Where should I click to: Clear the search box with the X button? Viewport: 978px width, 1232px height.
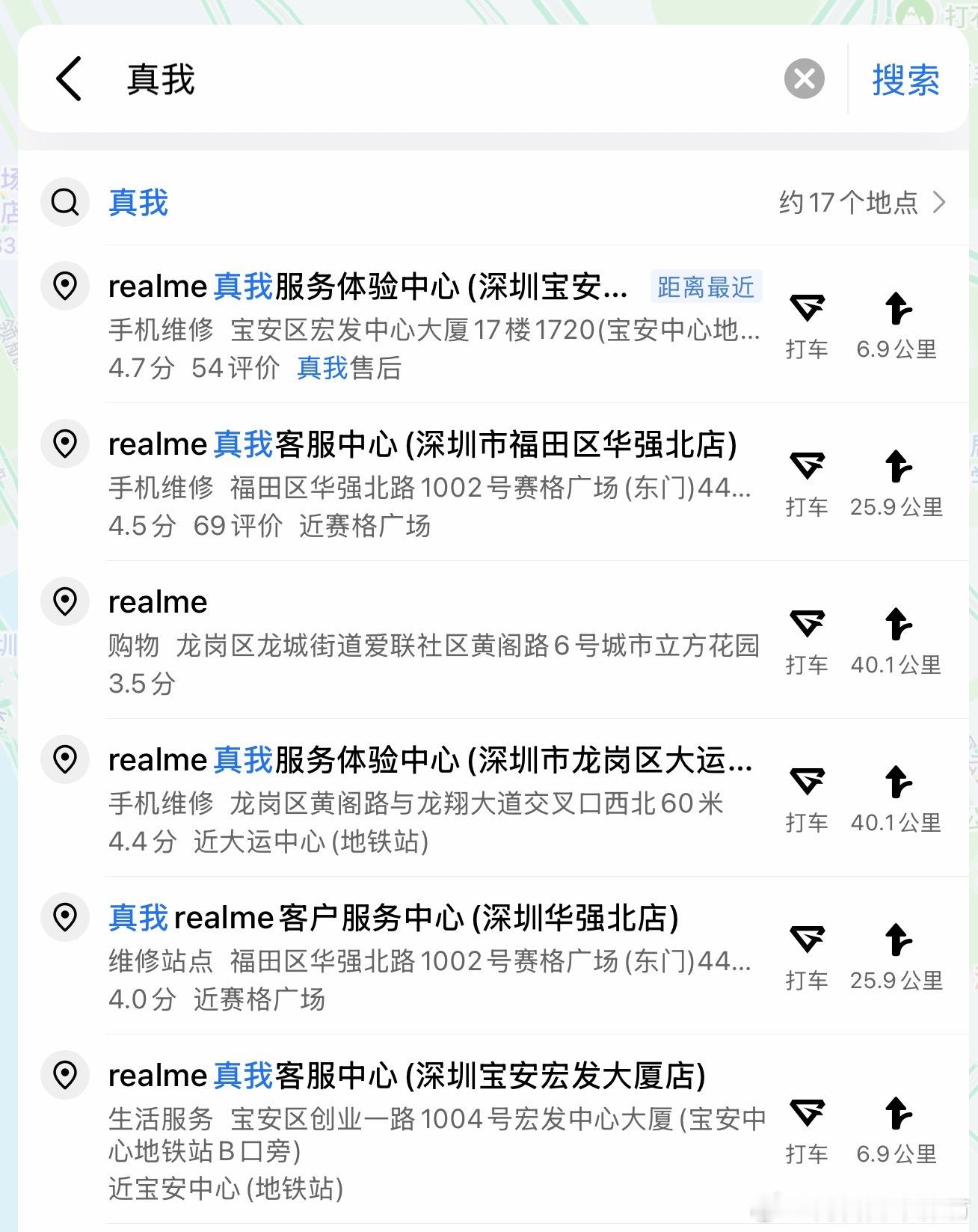tap(805, 79)
